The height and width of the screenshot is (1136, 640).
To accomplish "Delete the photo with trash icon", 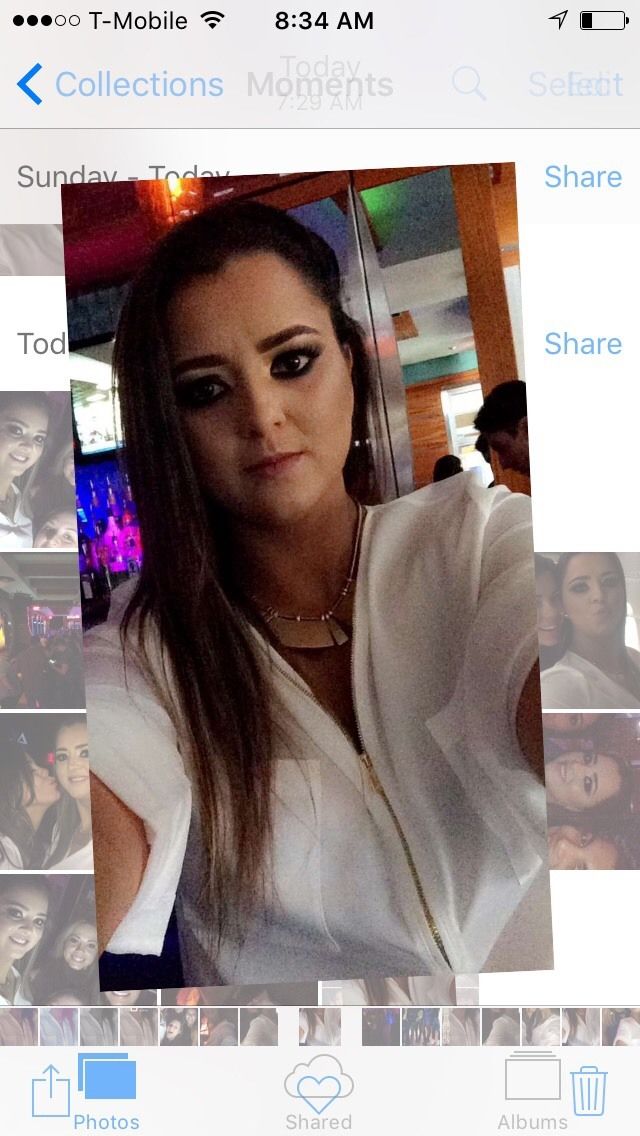I will click(589, 1090).
